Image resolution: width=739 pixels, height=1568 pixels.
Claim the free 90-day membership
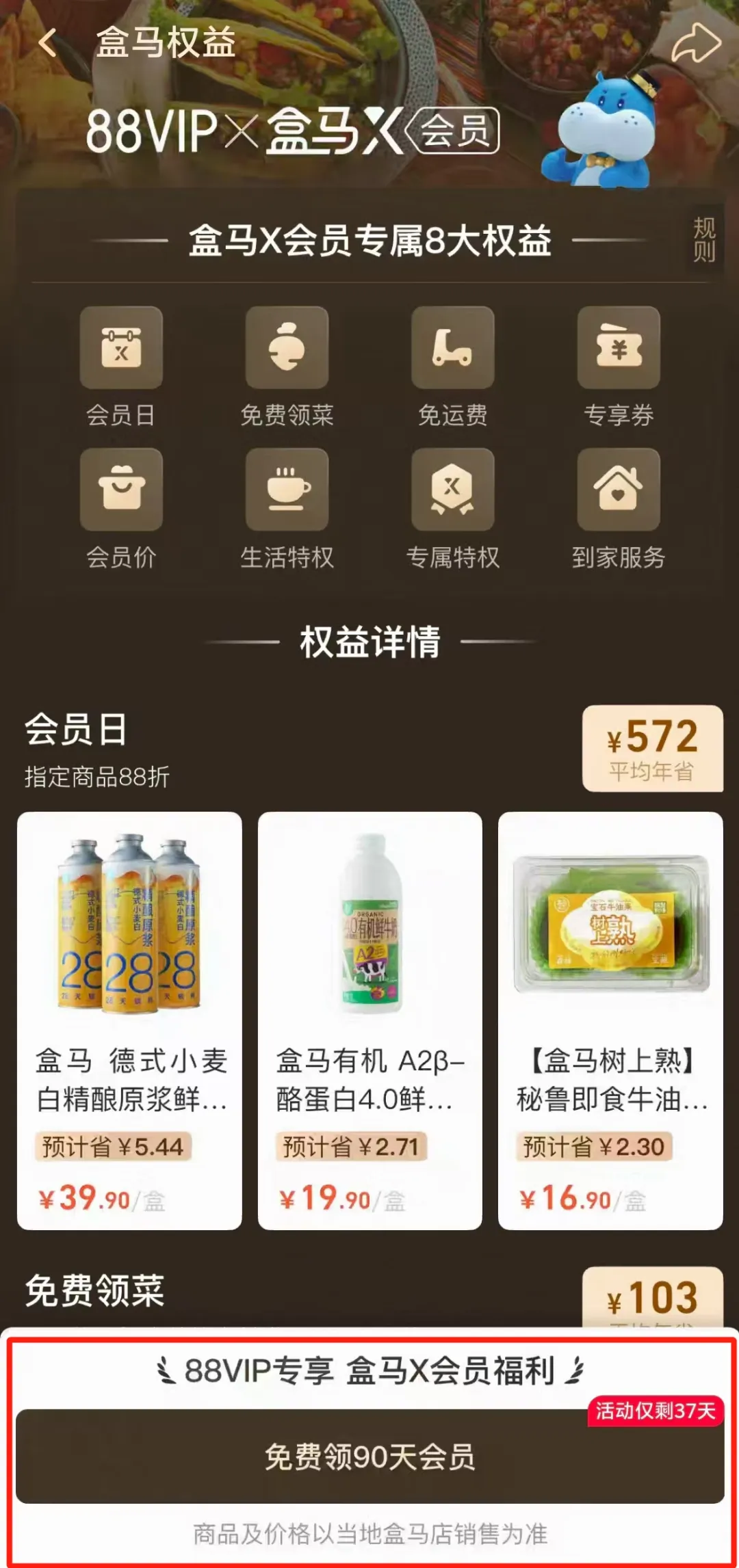[x=369, y=1457]
